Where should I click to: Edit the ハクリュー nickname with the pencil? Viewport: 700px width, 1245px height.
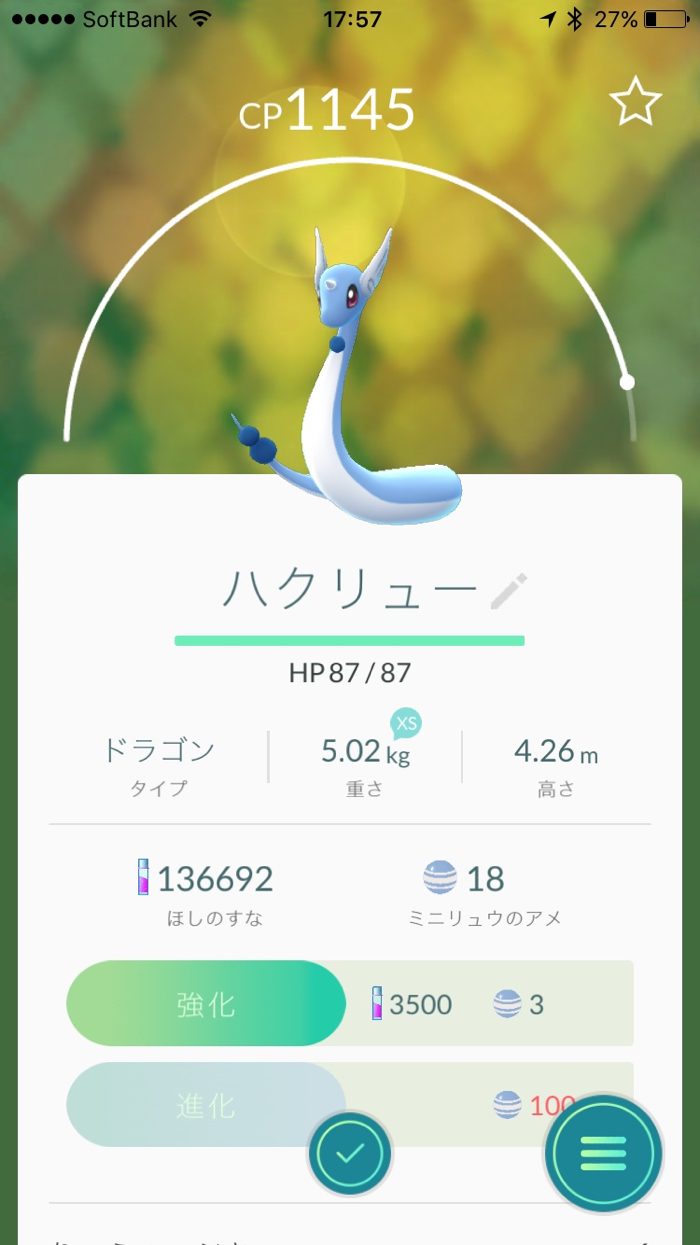510,591
